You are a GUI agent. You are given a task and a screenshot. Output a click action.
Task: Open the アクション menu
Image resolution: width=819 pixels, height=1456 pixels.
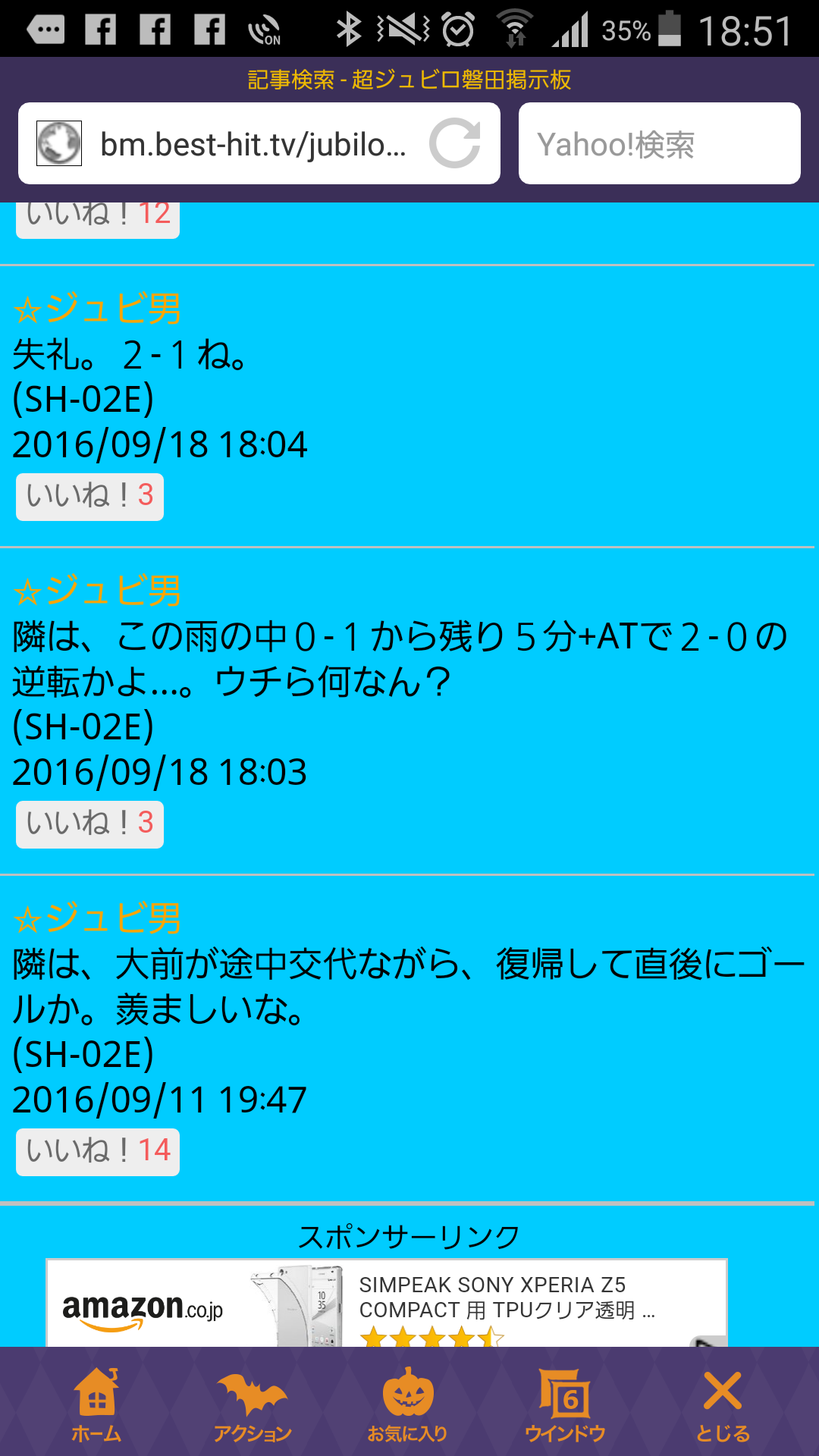tap(253, 1404)
